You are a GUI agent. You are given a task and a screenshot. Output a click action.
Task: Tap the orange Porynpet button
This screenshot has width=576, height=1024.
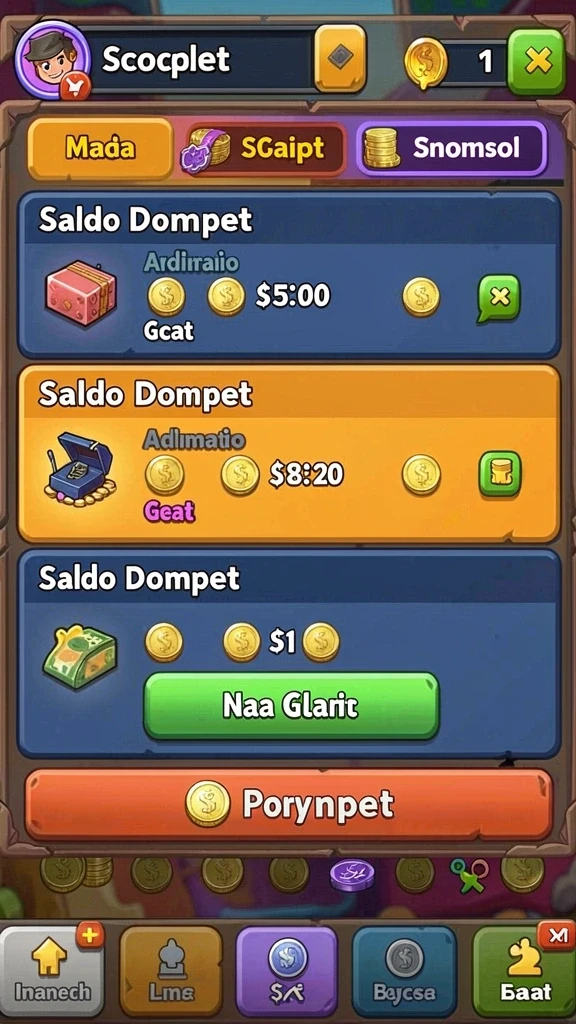click(289, 804)
